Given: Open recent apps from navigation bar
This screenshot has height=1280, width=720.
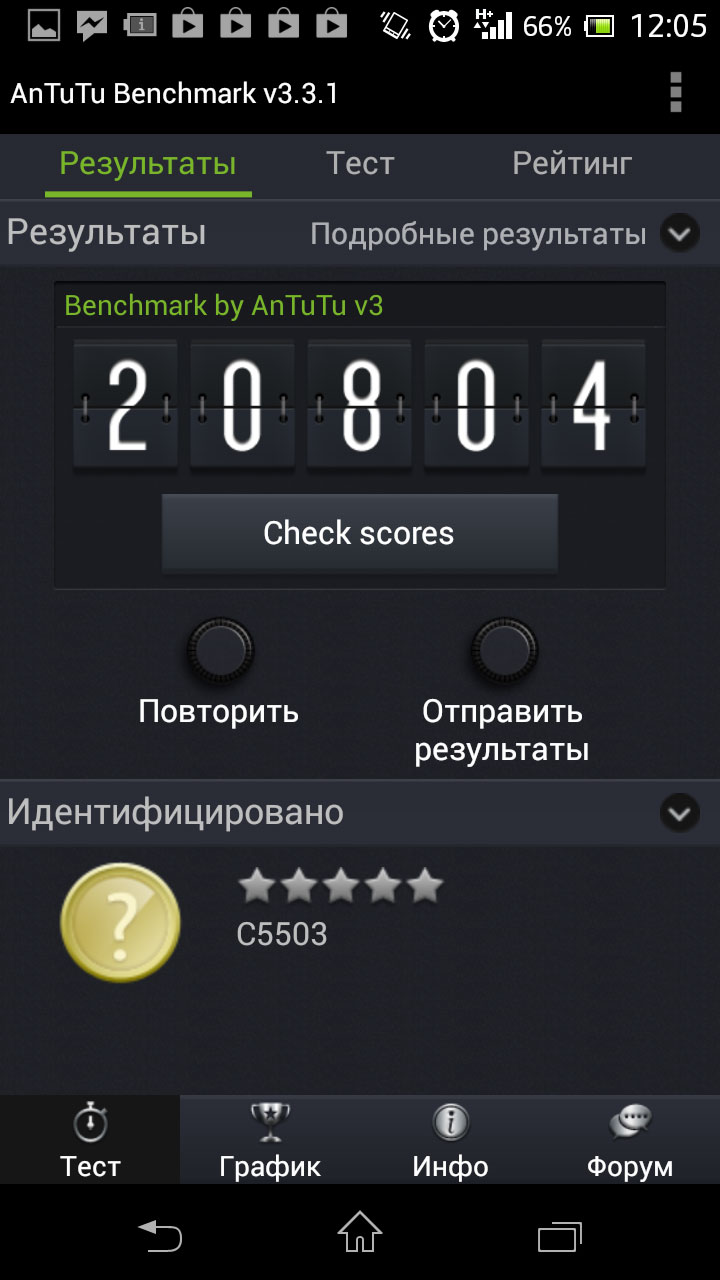Looking at the screenshot, I should click(559, 1236).
